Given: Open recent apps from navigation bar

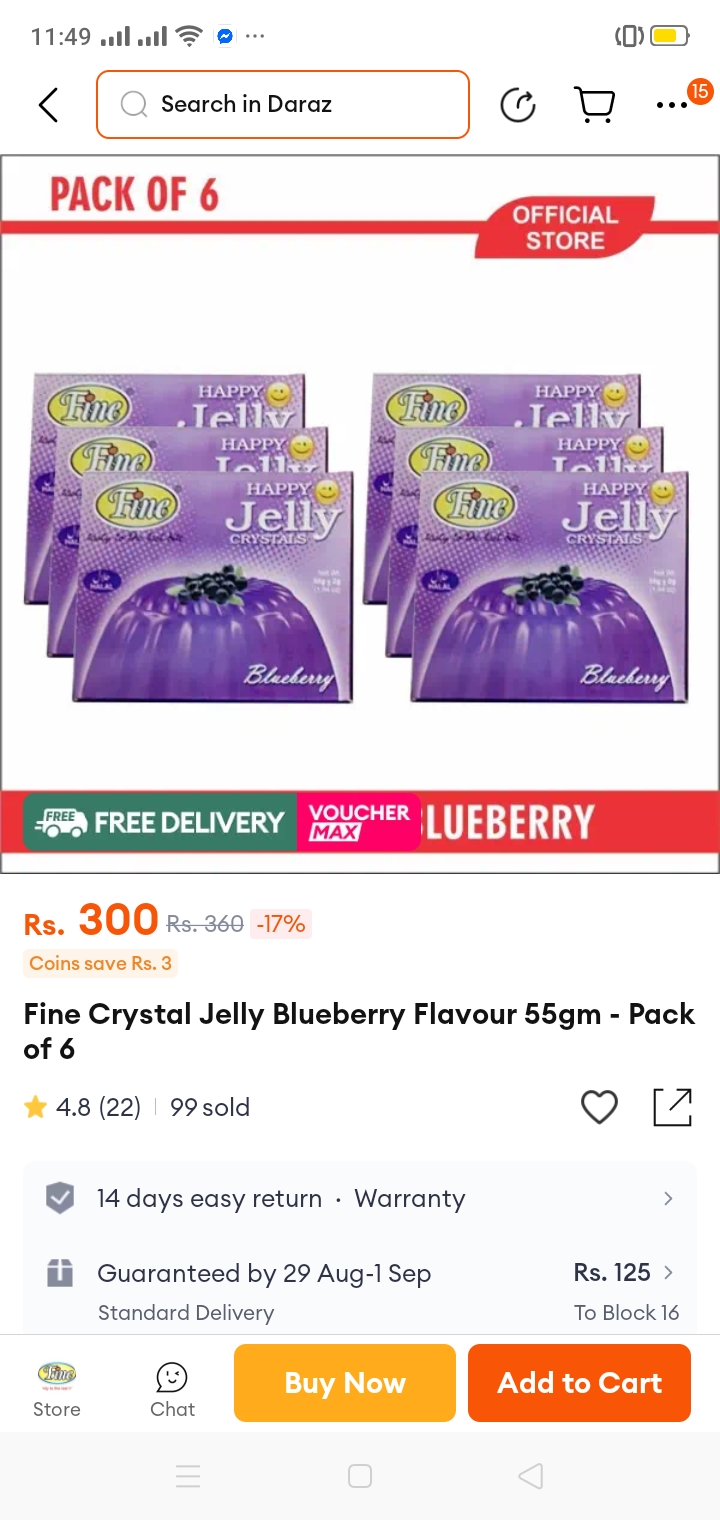Looking at the screenshot, I should click(x=188, y=1476).
